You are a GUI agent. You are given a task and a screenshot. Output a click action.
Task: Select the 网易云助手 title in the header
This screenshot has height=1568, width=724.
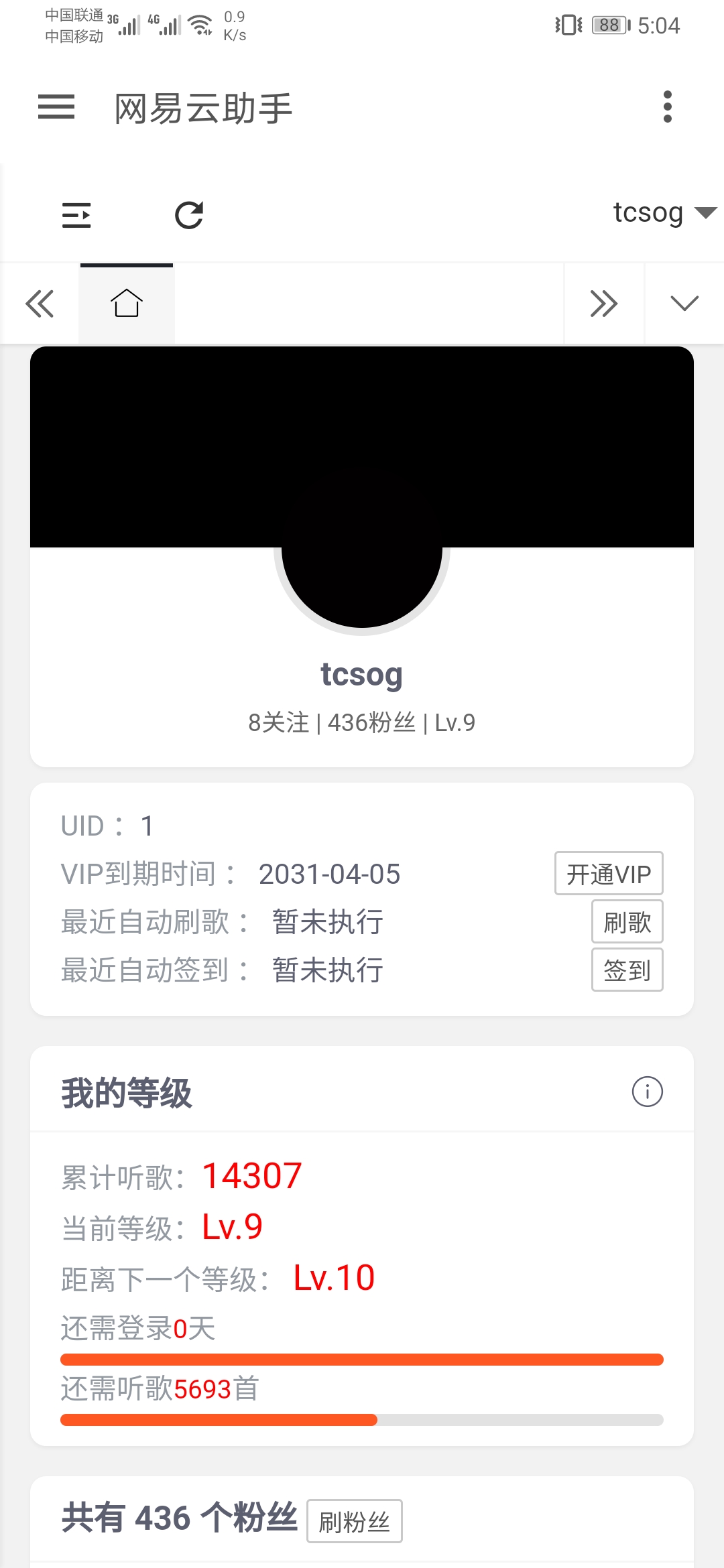click(202, 109)
